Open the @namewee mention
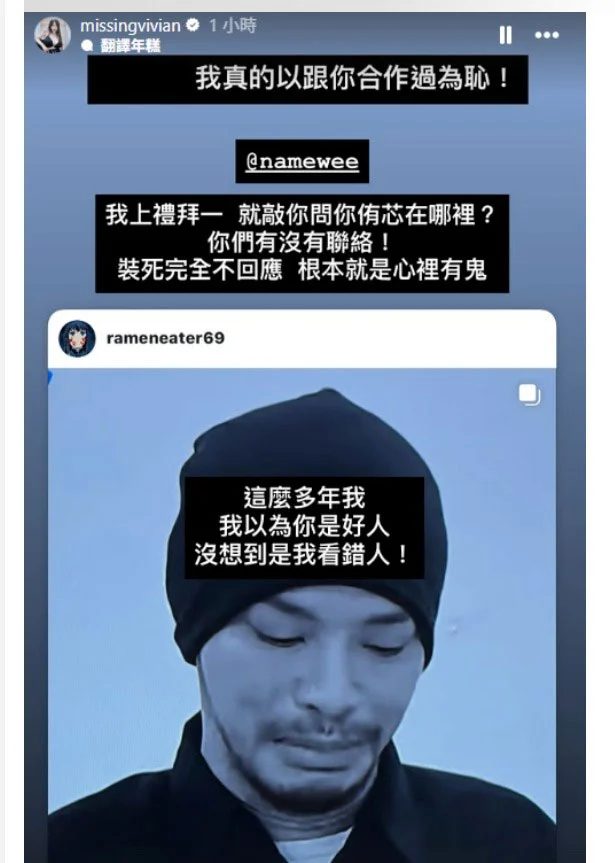 (x=302, y=162)
